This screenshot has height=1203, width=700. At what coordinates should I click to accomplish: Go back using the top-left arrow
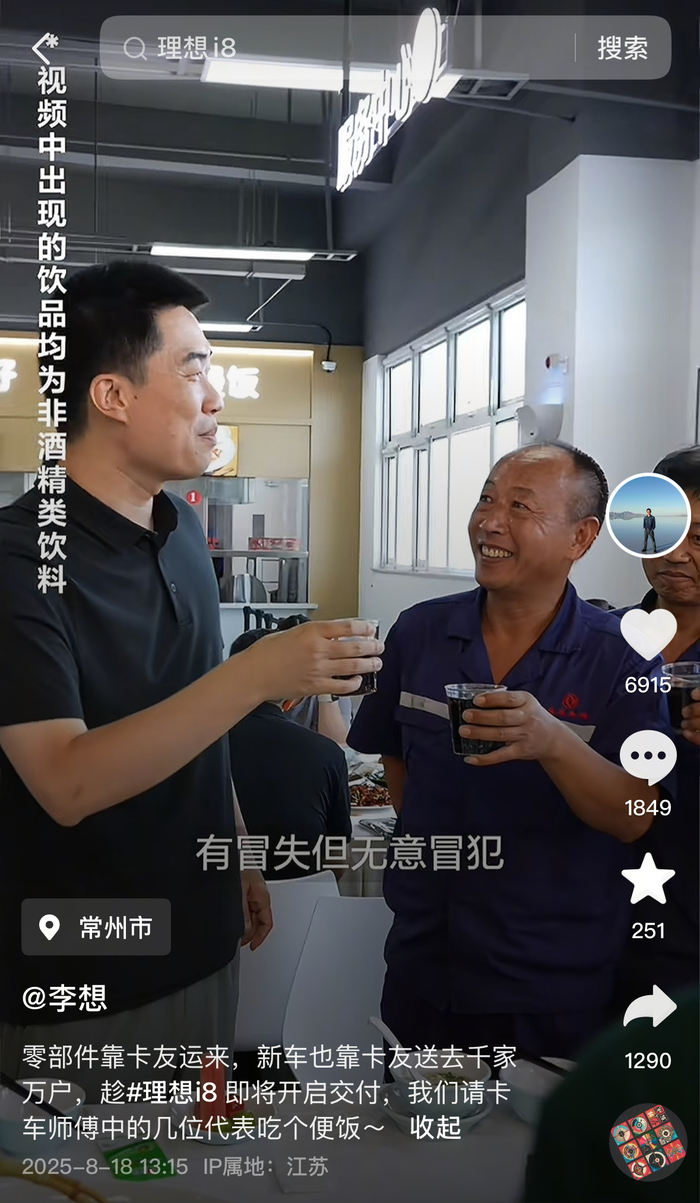(x=42, y=47)
